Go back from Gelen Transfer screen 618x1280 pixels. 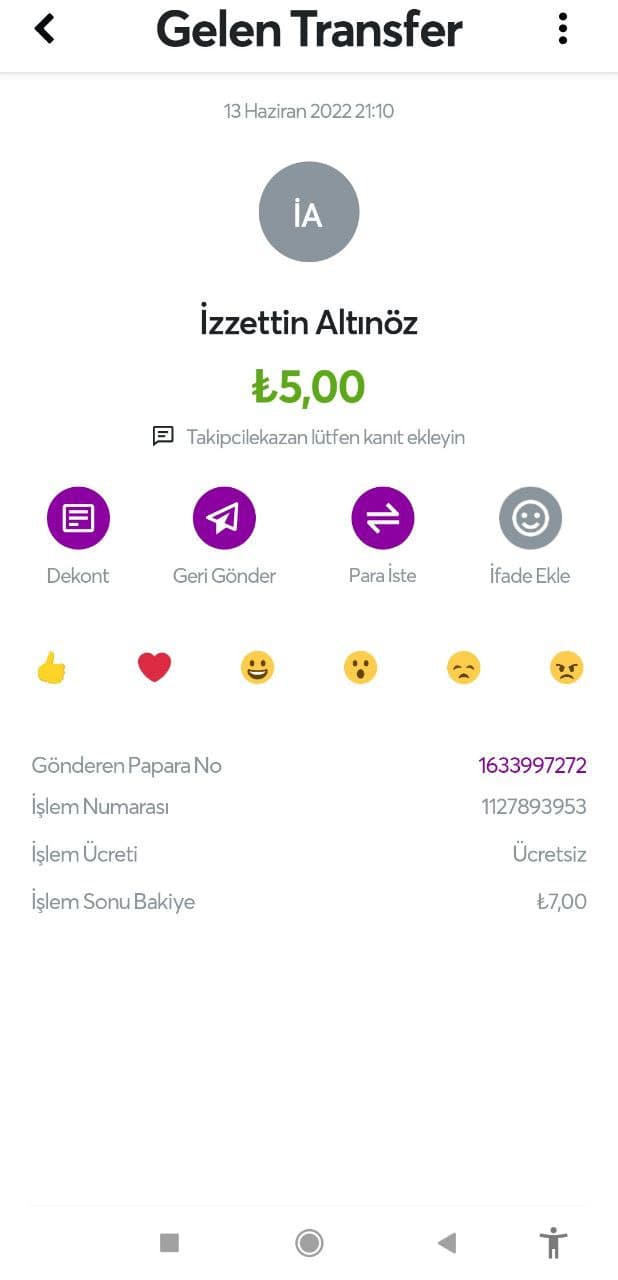[44, 29]
